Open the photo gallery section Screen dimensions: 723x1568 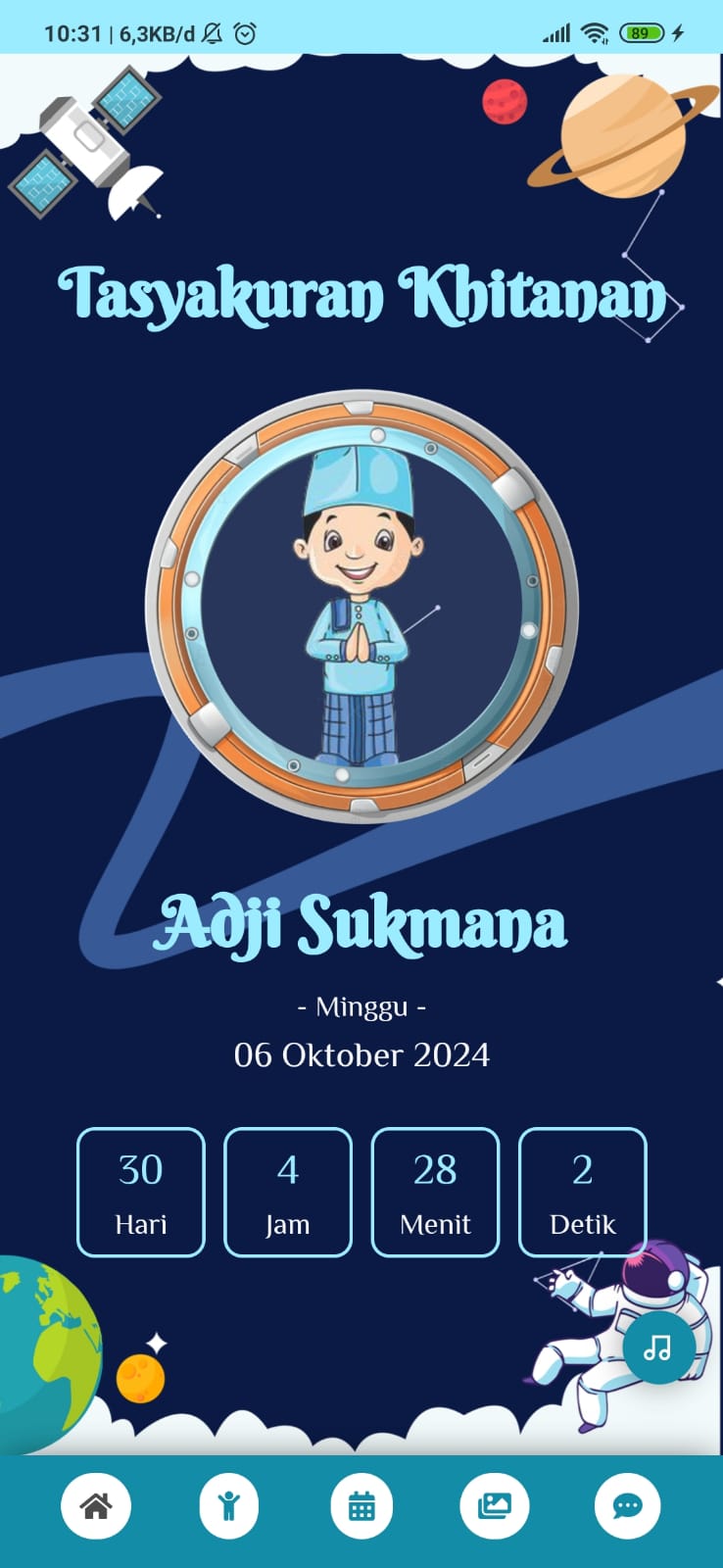tap(495, 1505)
